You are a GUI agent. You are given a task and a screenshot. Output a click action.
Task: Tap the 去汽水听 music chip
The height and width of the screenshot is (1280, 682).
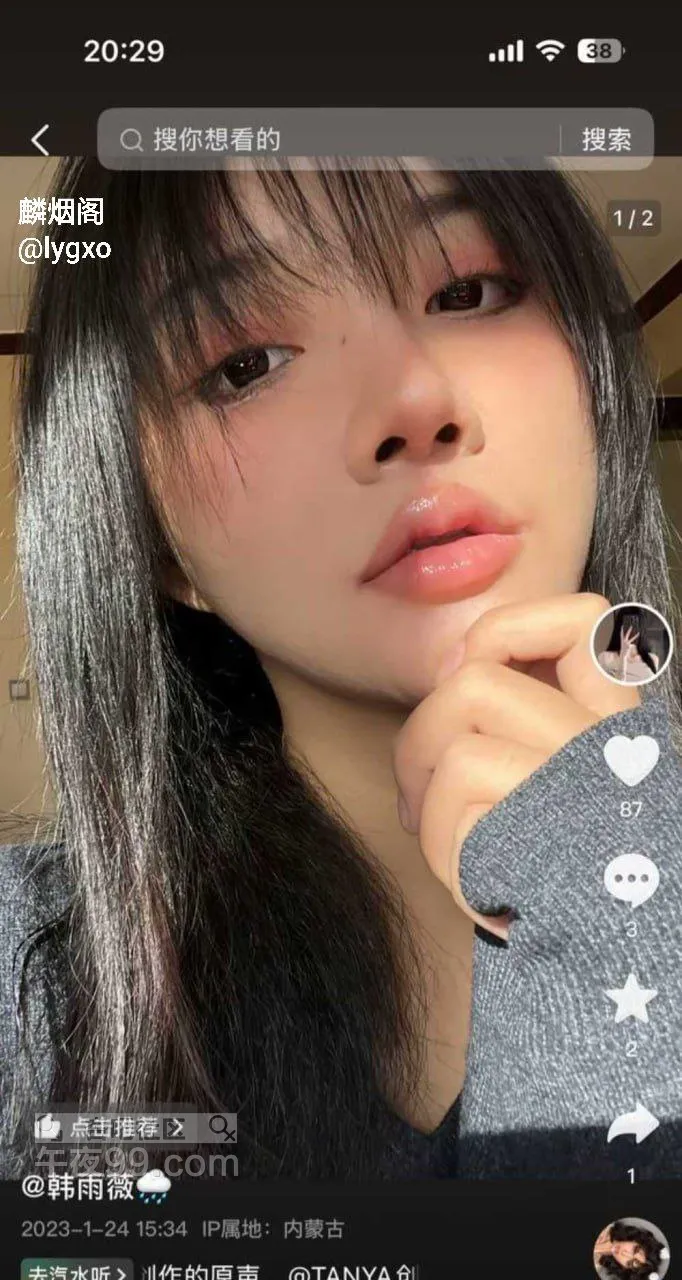[x=76, y=1272]
